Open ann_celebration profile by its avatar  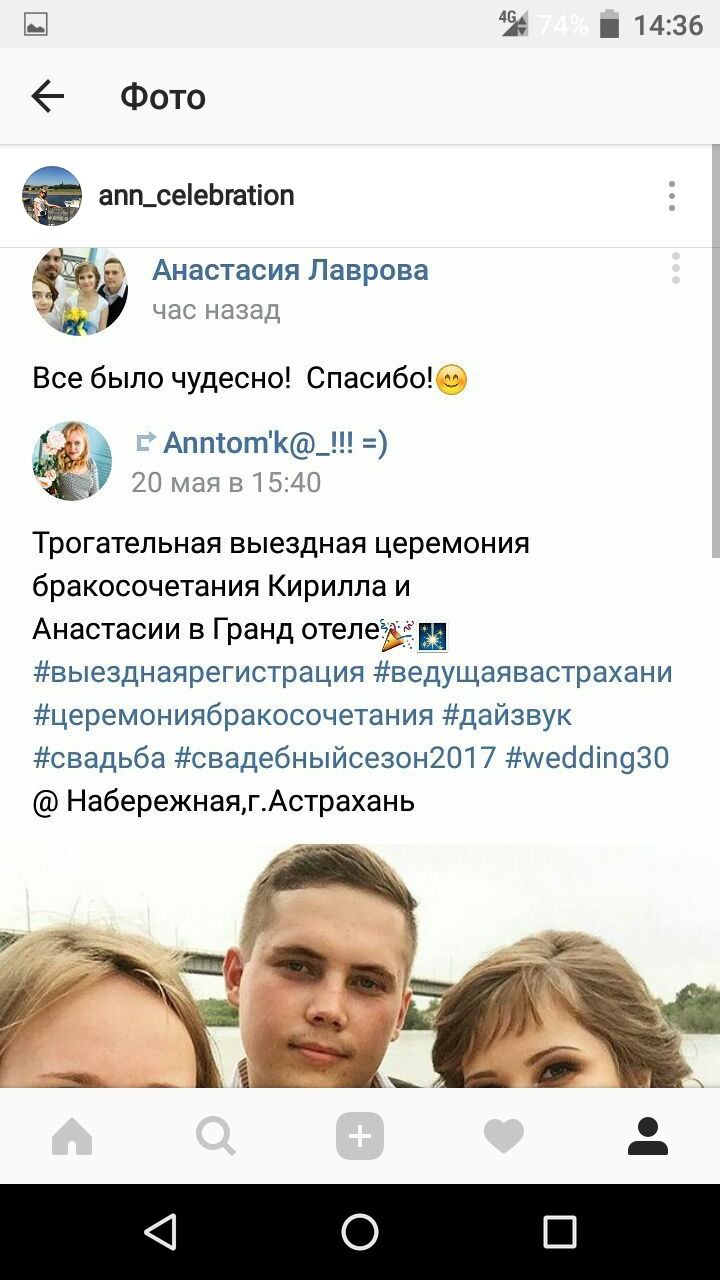click(52, 196)
